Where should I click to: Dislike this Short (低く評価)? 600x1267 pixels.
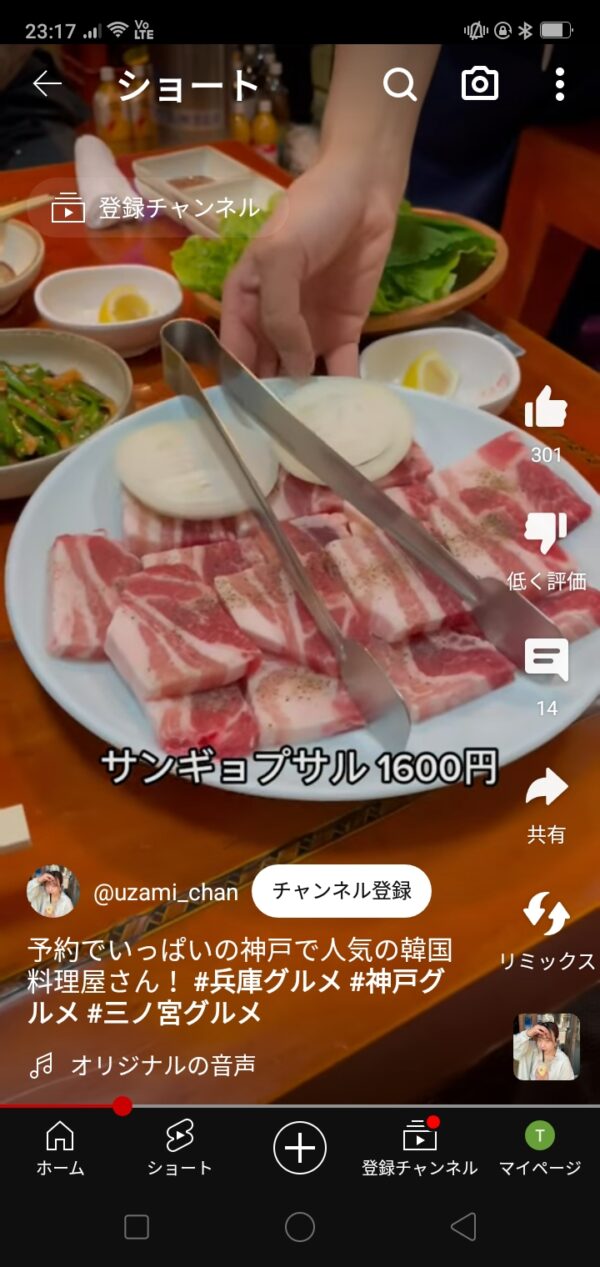coord(546,535)
